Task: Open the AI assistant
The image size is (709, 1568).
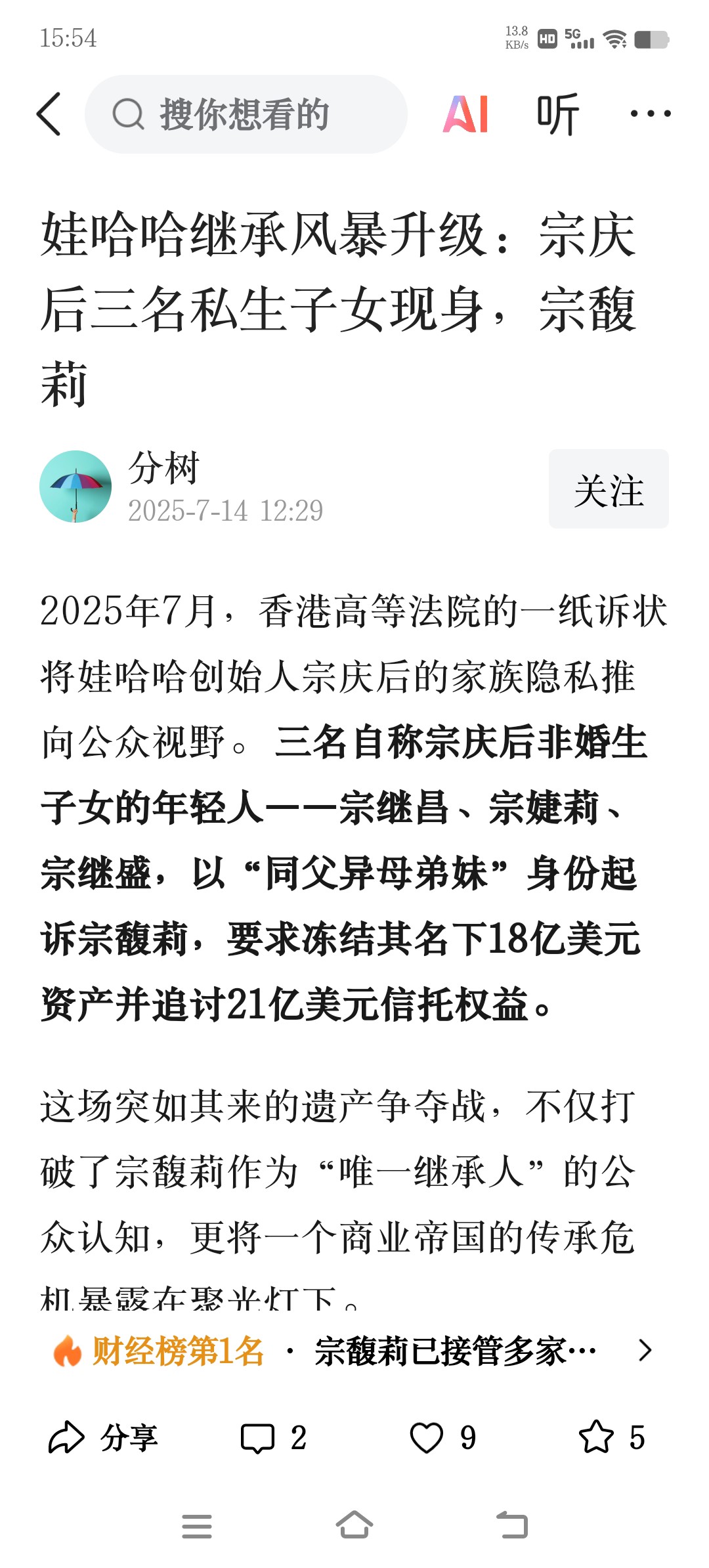Action: pos(465,114)
